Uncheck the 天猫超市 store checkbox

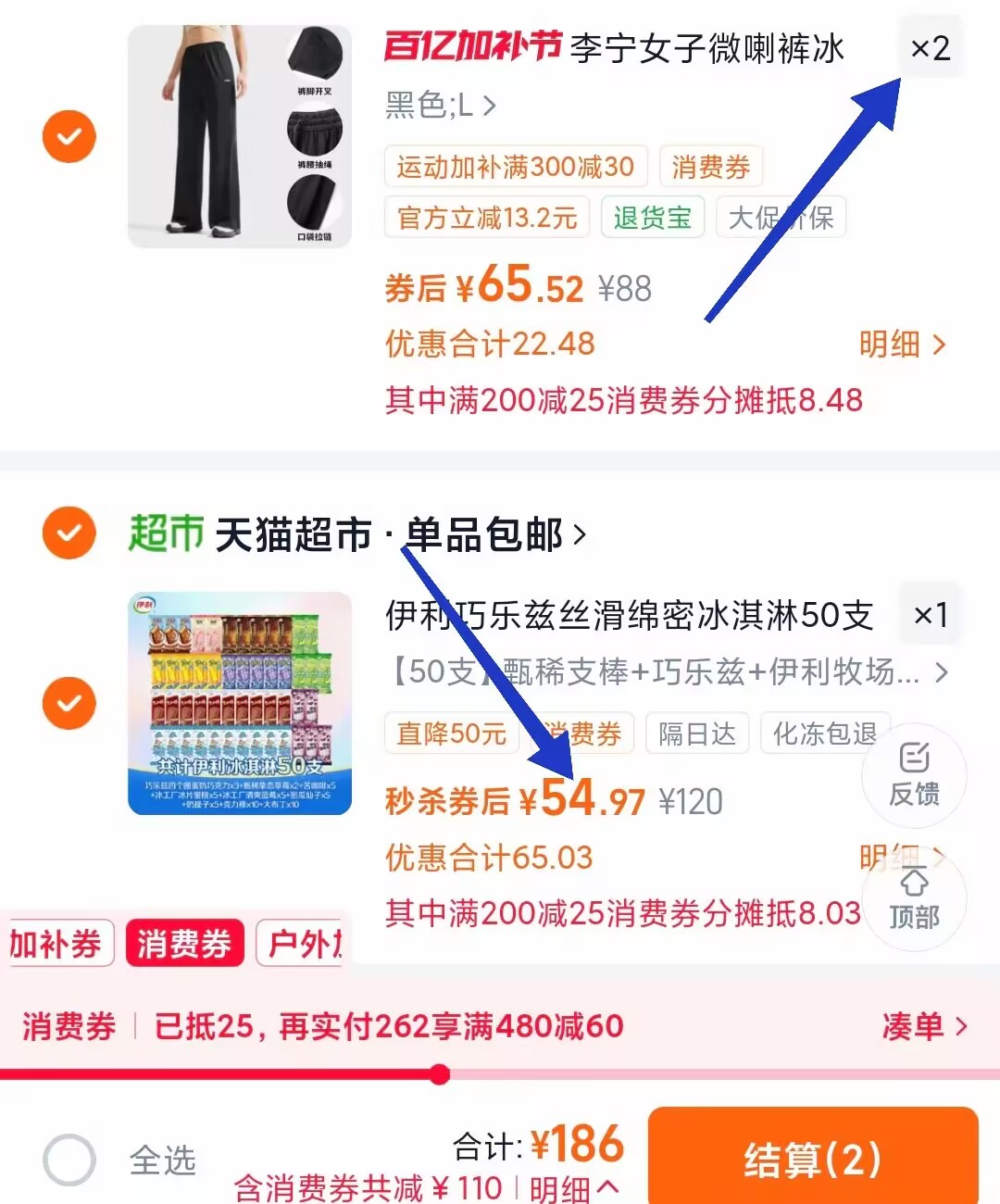coord(69,533)
